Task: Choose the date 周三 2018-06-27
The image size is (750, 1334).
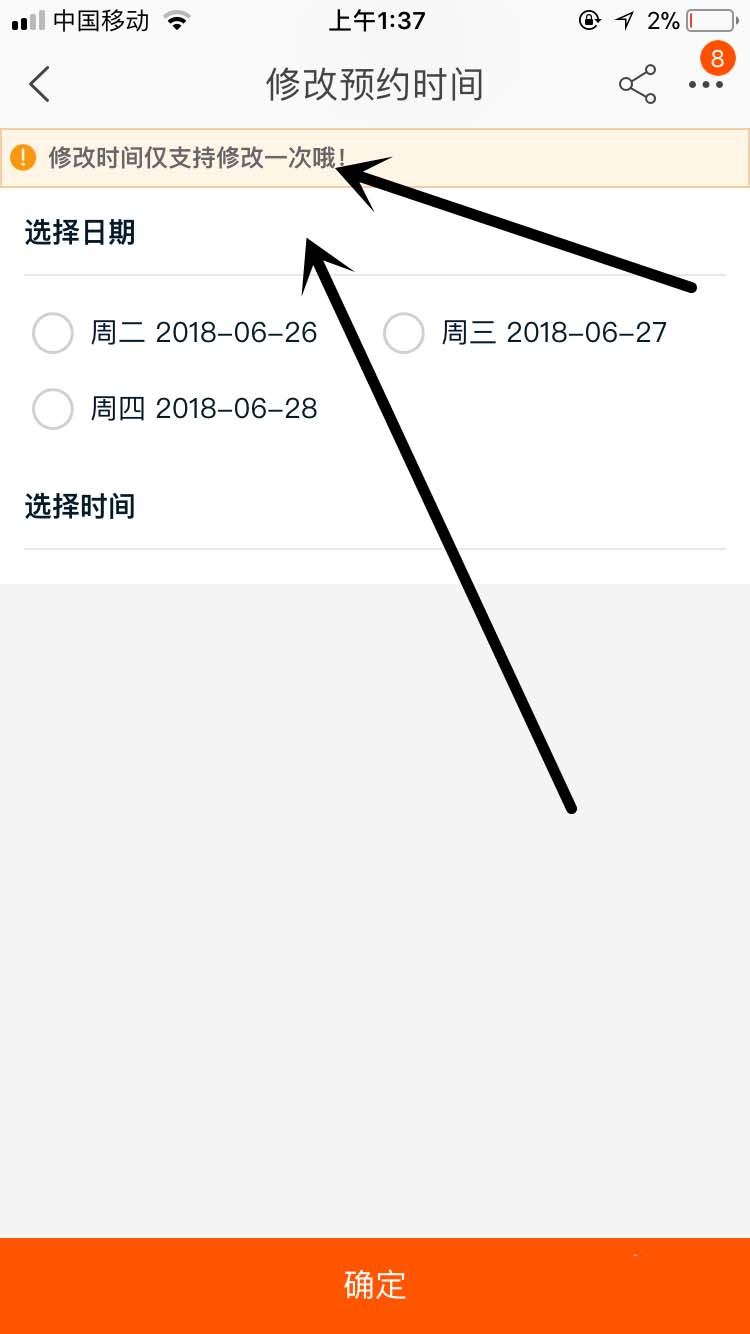Action: (x=404, y=333)
